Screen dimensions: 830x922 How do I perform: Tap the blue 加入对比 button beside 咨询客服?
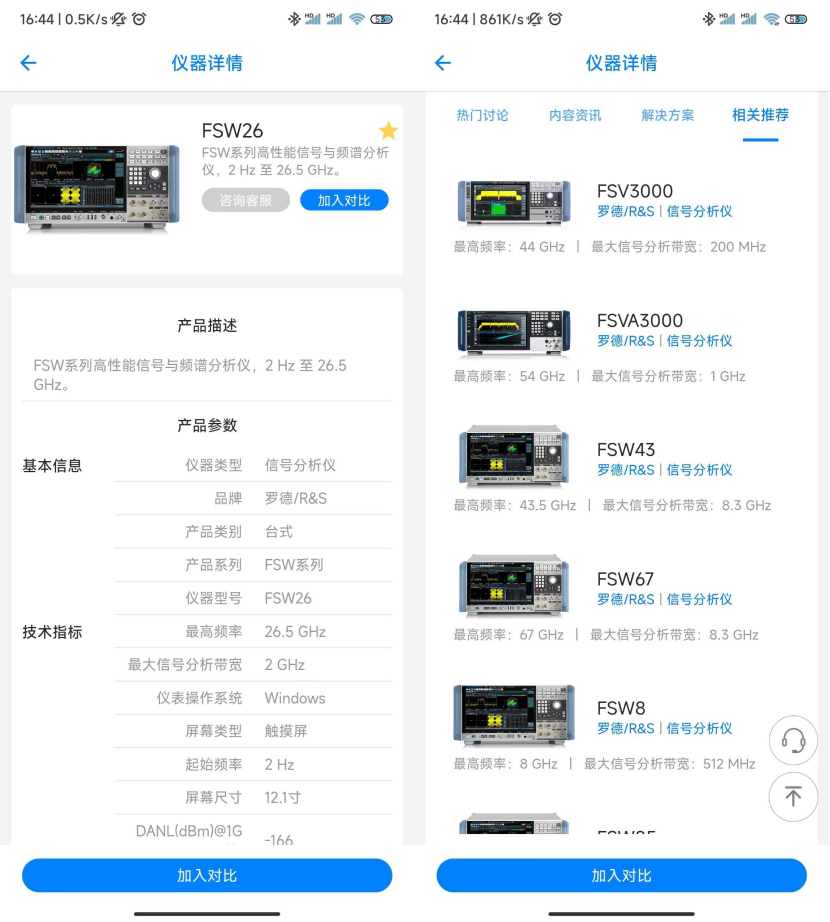pyautogui.click(x=344, y=200)
